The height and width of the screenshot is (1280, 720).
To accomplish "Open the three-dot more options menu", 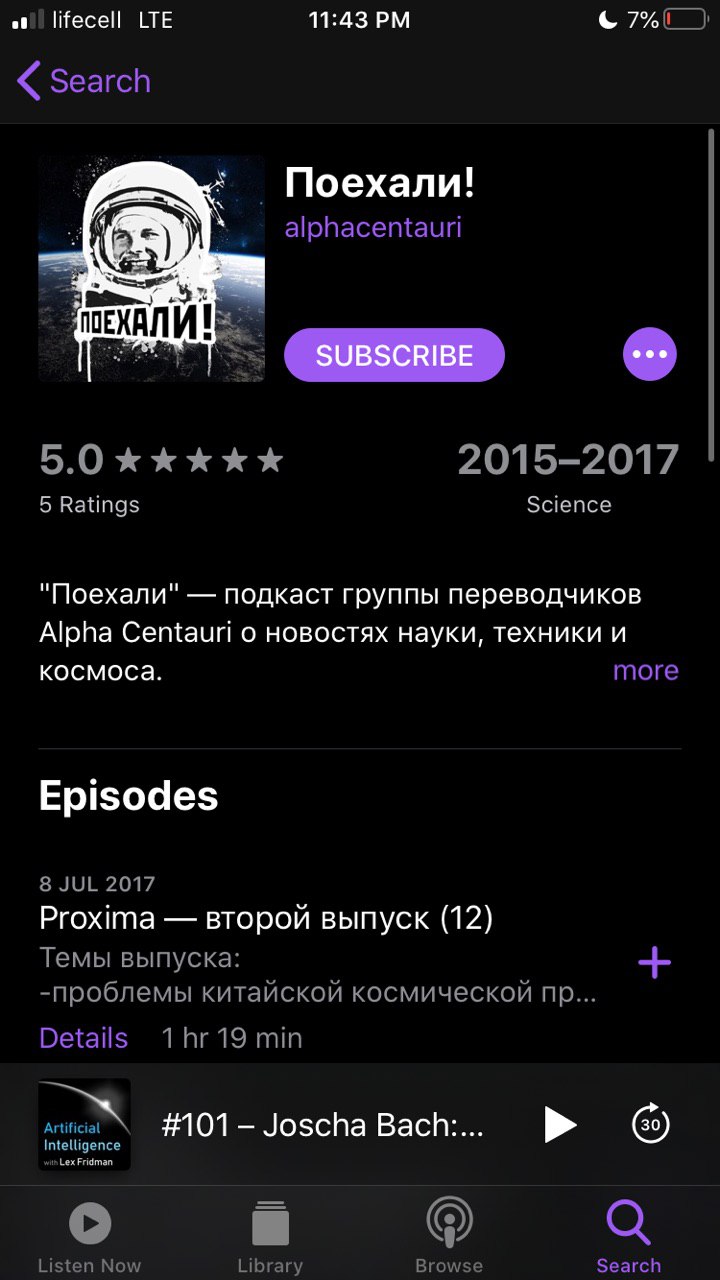I will 650,354.
